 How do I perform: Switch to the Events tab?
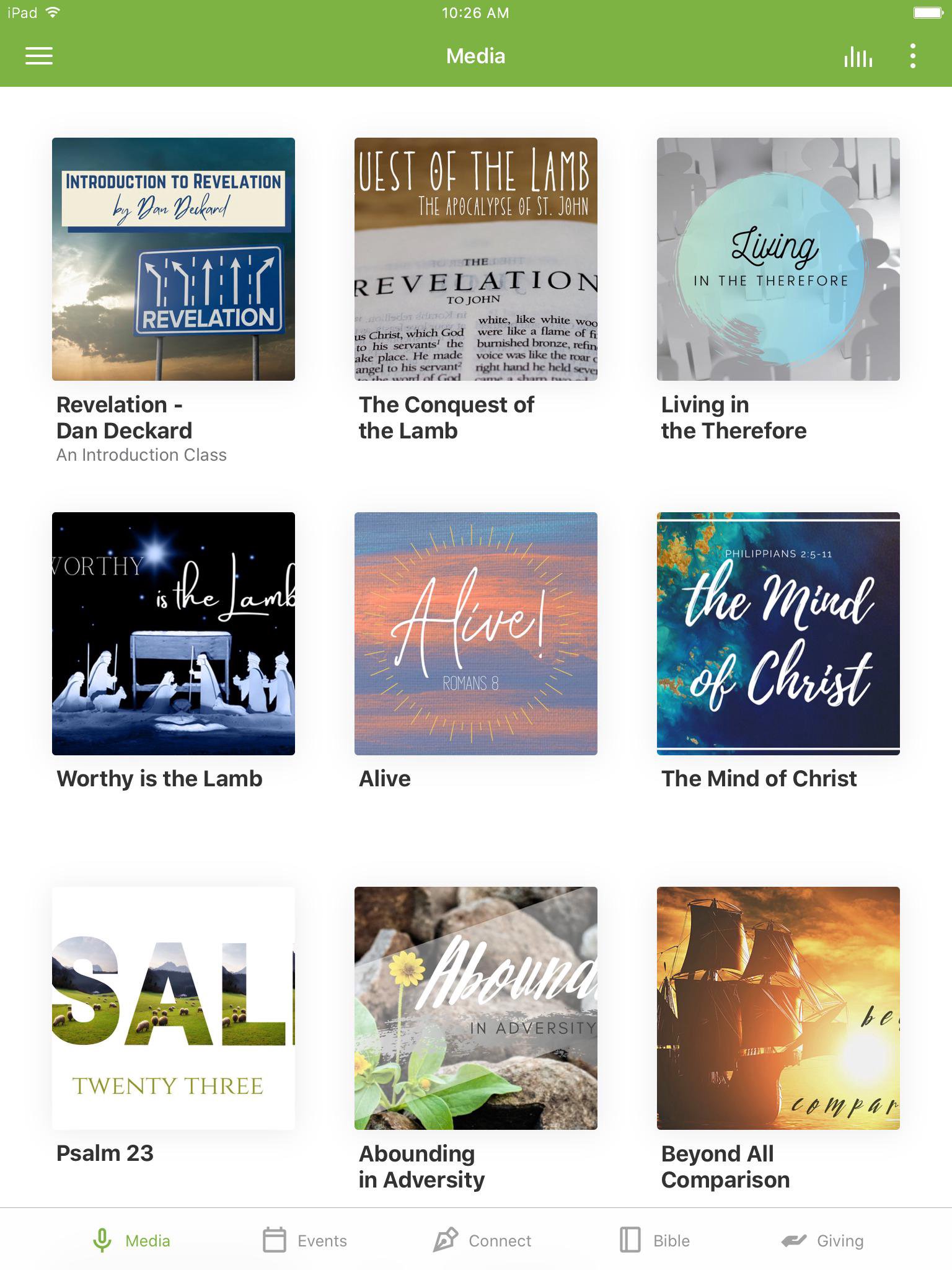pos(304,1240)
